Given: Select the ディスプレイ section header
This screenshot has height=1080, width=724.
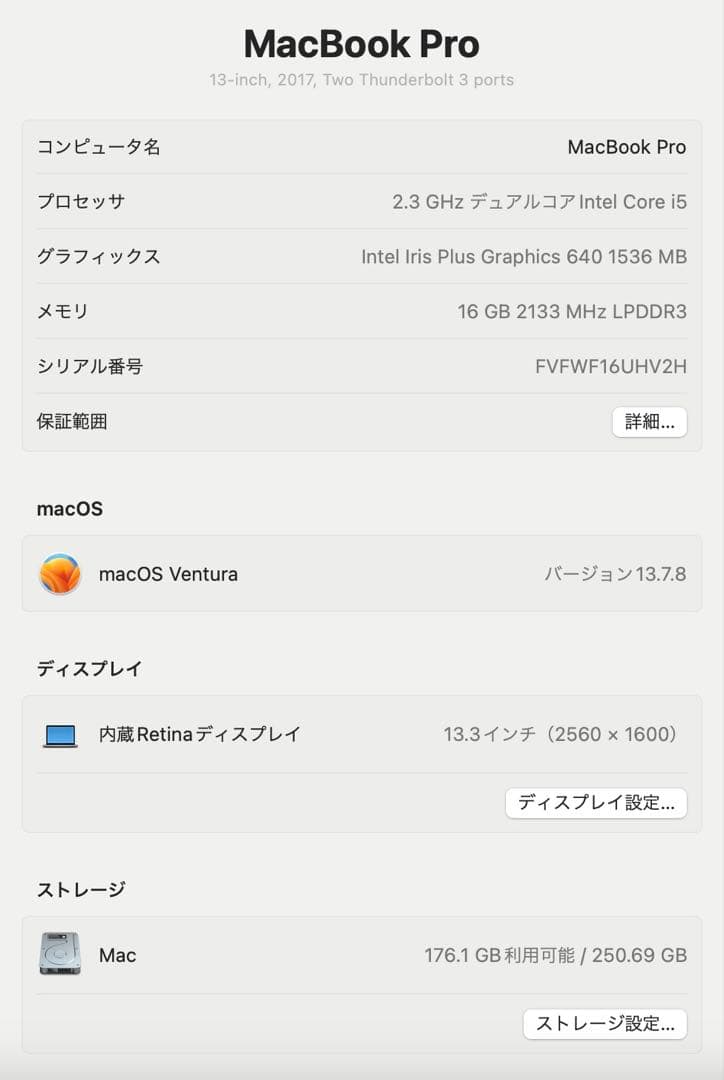Looking at the screenshot, I should 90,668.
